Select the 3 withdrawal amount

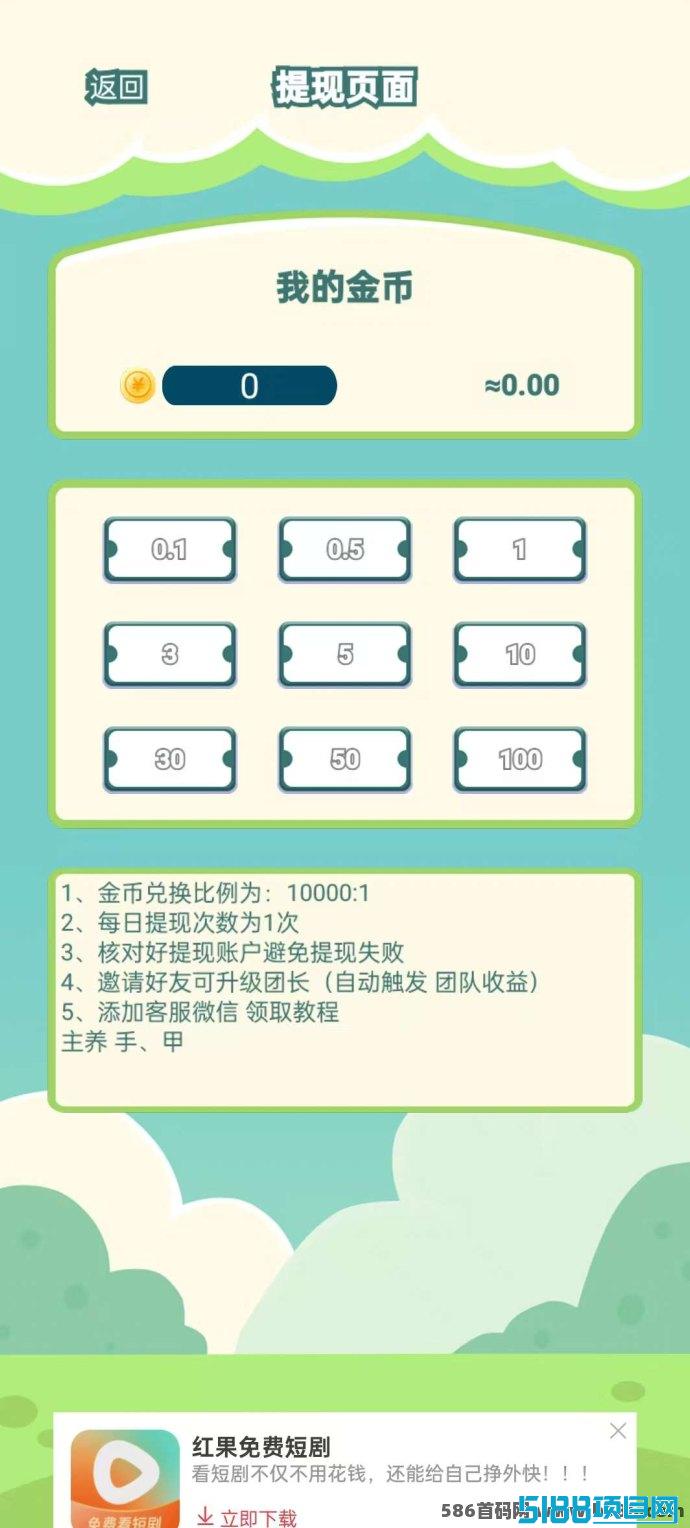pos(170,654)
